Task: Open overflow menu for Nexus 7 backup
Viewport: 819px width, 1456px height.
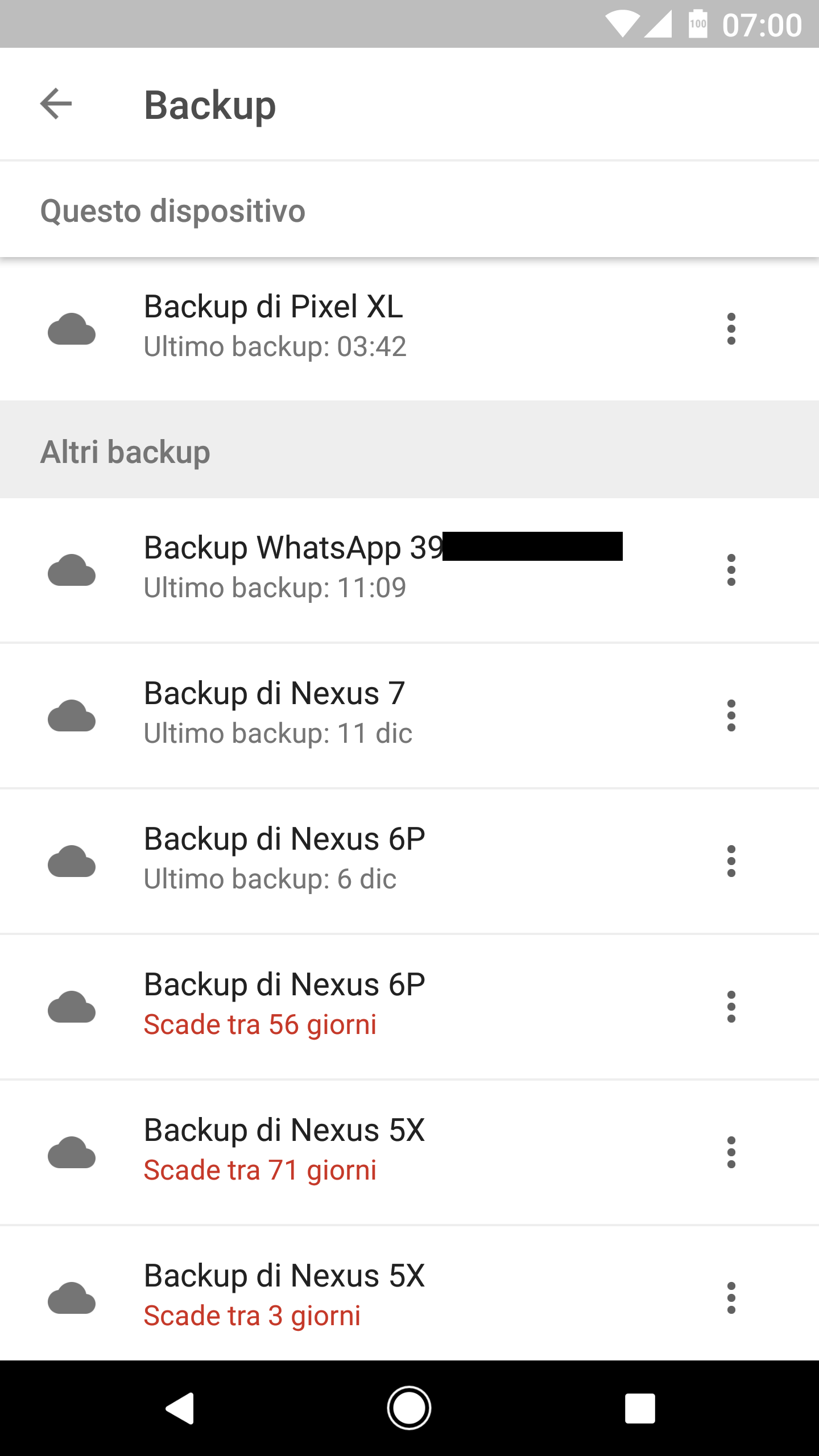Action: tap(731, 715)
